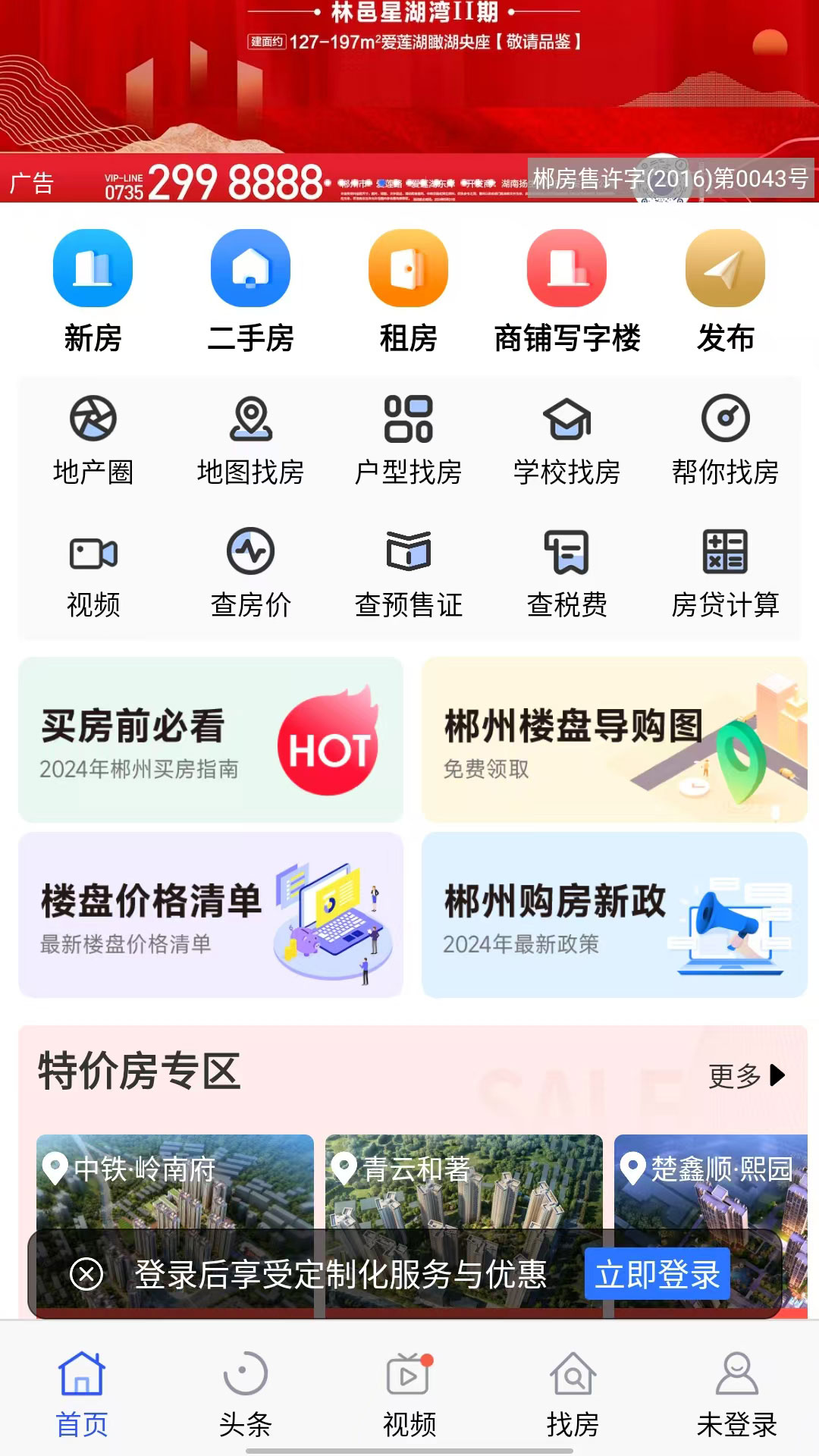Select the 二手房 icon

(x=250, y=292)
